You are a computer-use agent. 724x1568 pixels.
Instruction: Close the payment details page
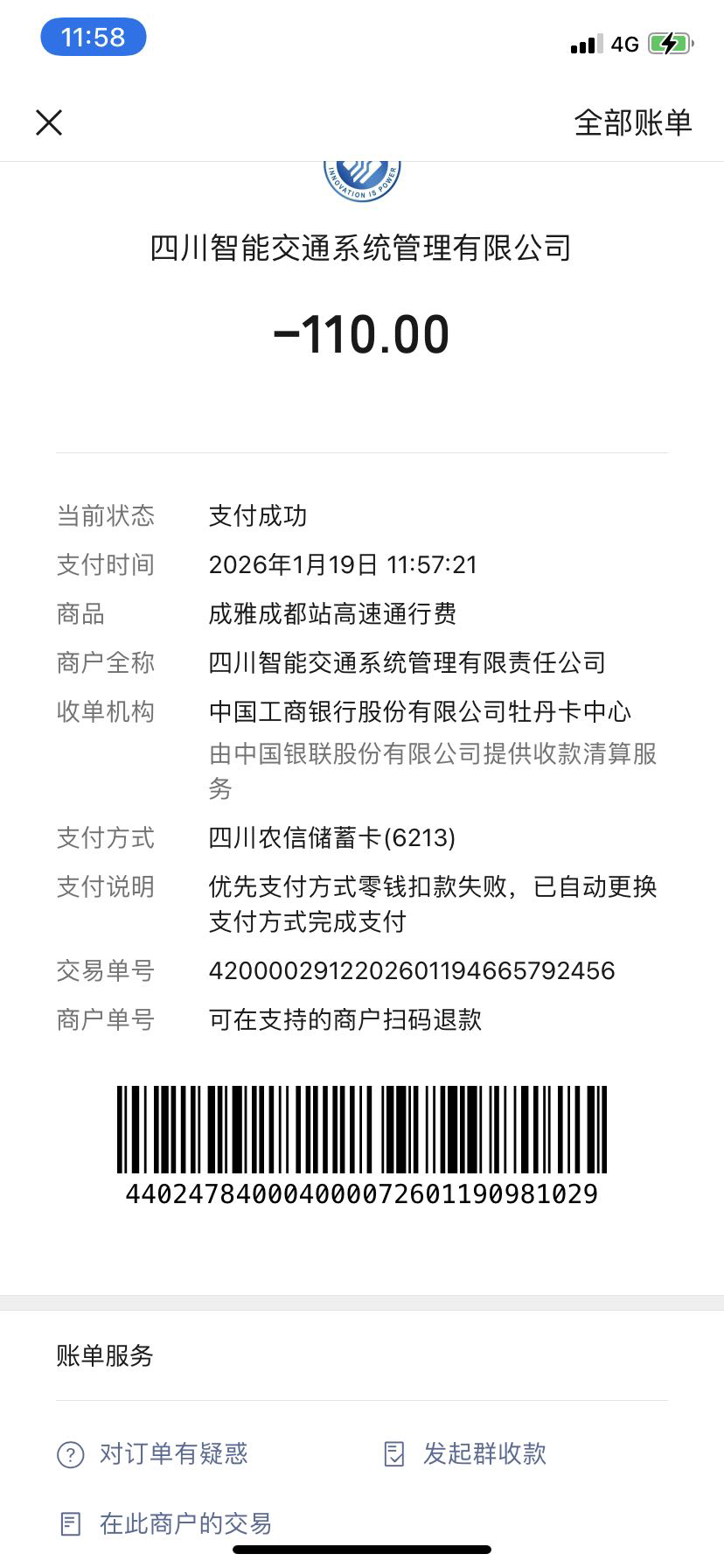pyautogui.click(x=49, y=122)
